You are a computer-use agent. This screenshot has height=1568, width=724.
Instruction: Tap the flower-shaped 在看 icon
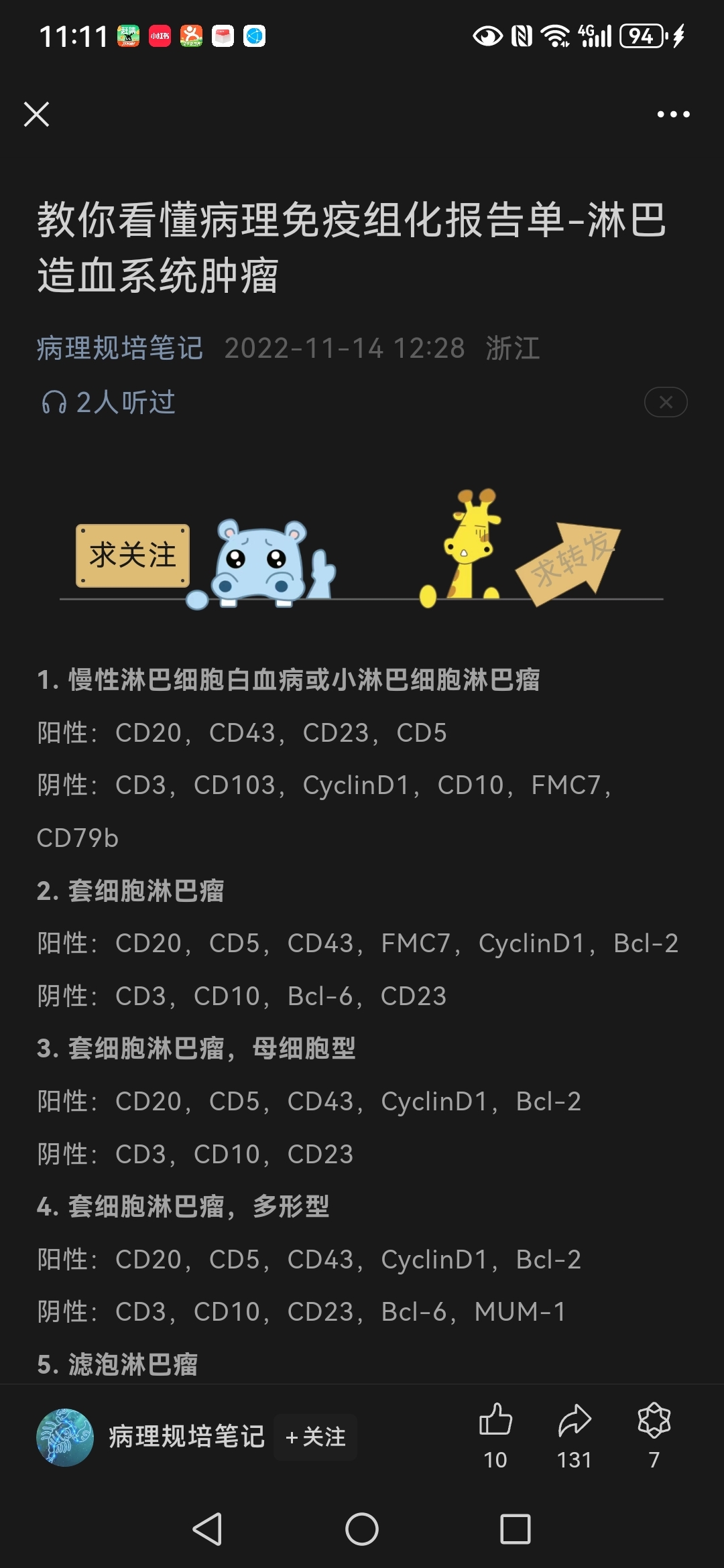[x=654, y=1420]
